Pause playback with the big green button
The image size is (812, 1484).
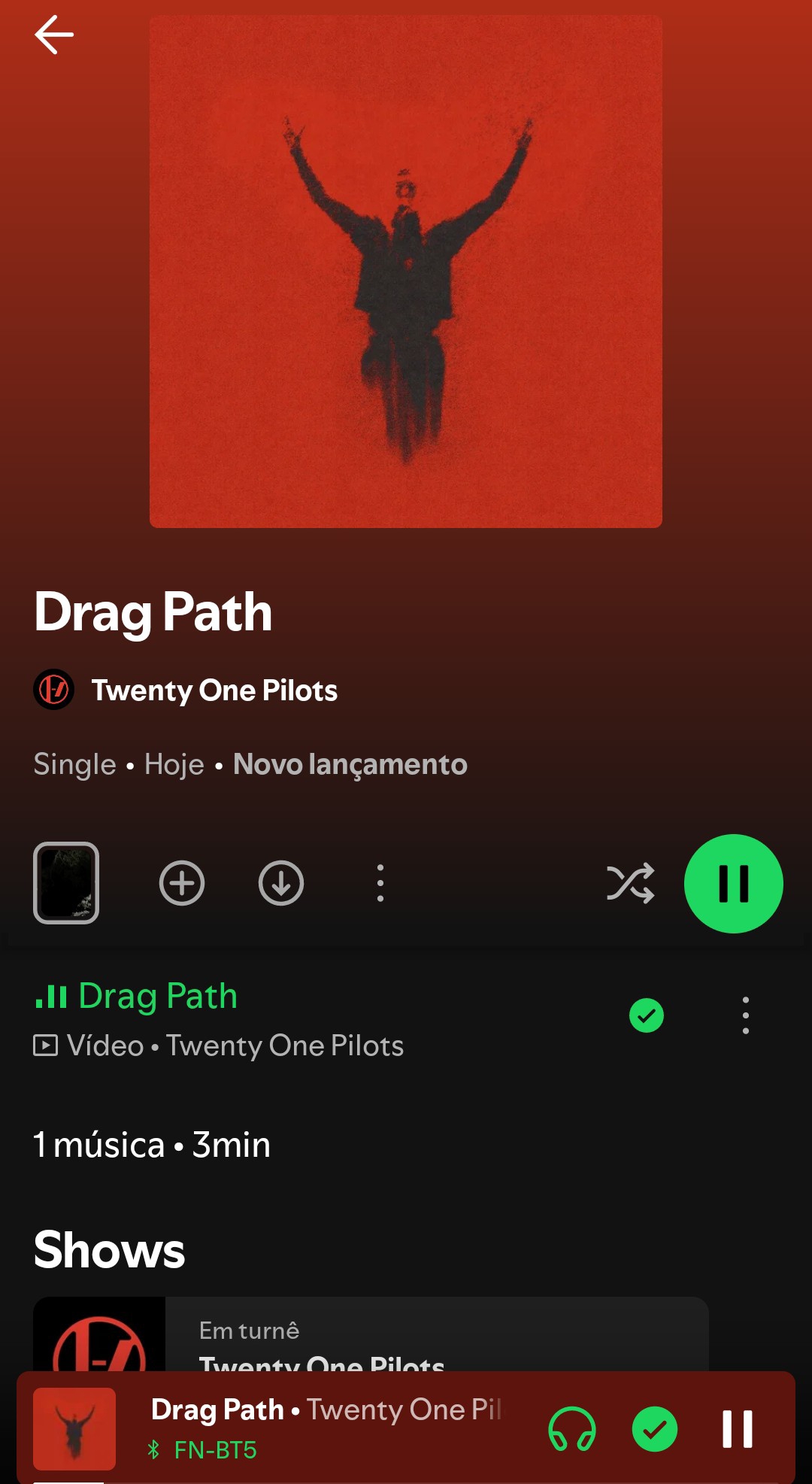733,884
